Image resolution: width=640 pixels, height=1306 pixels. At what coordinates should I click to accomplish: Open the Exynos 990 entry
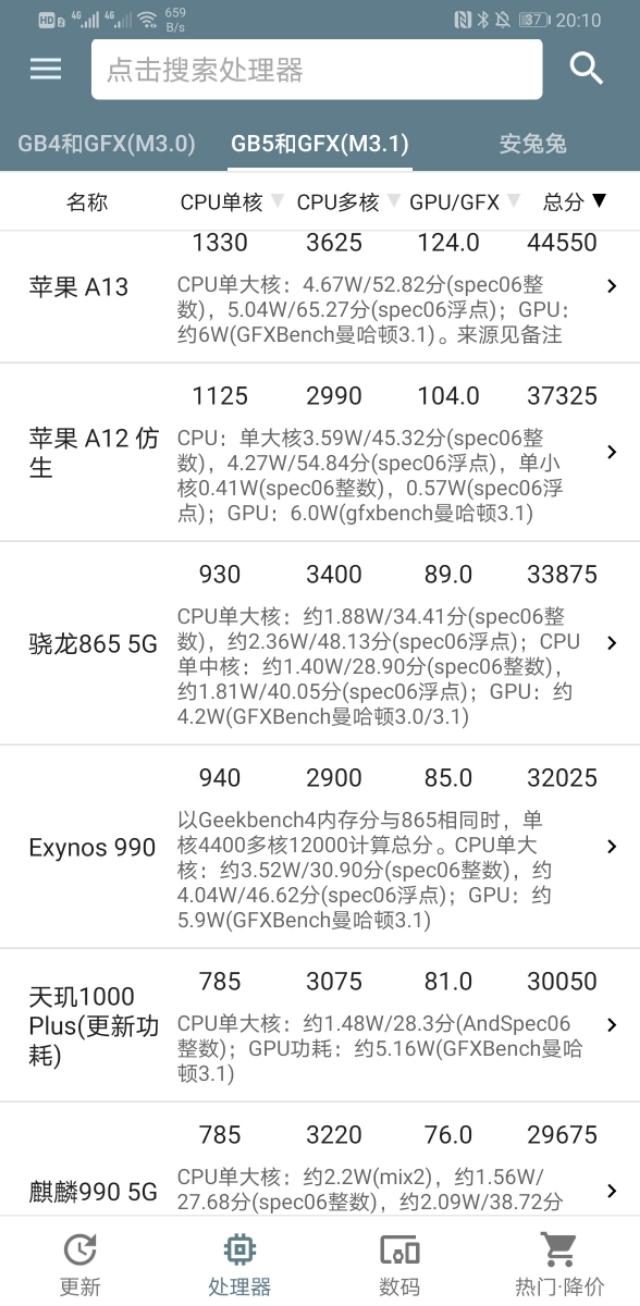pyautogui.click(x=320, y=847)
